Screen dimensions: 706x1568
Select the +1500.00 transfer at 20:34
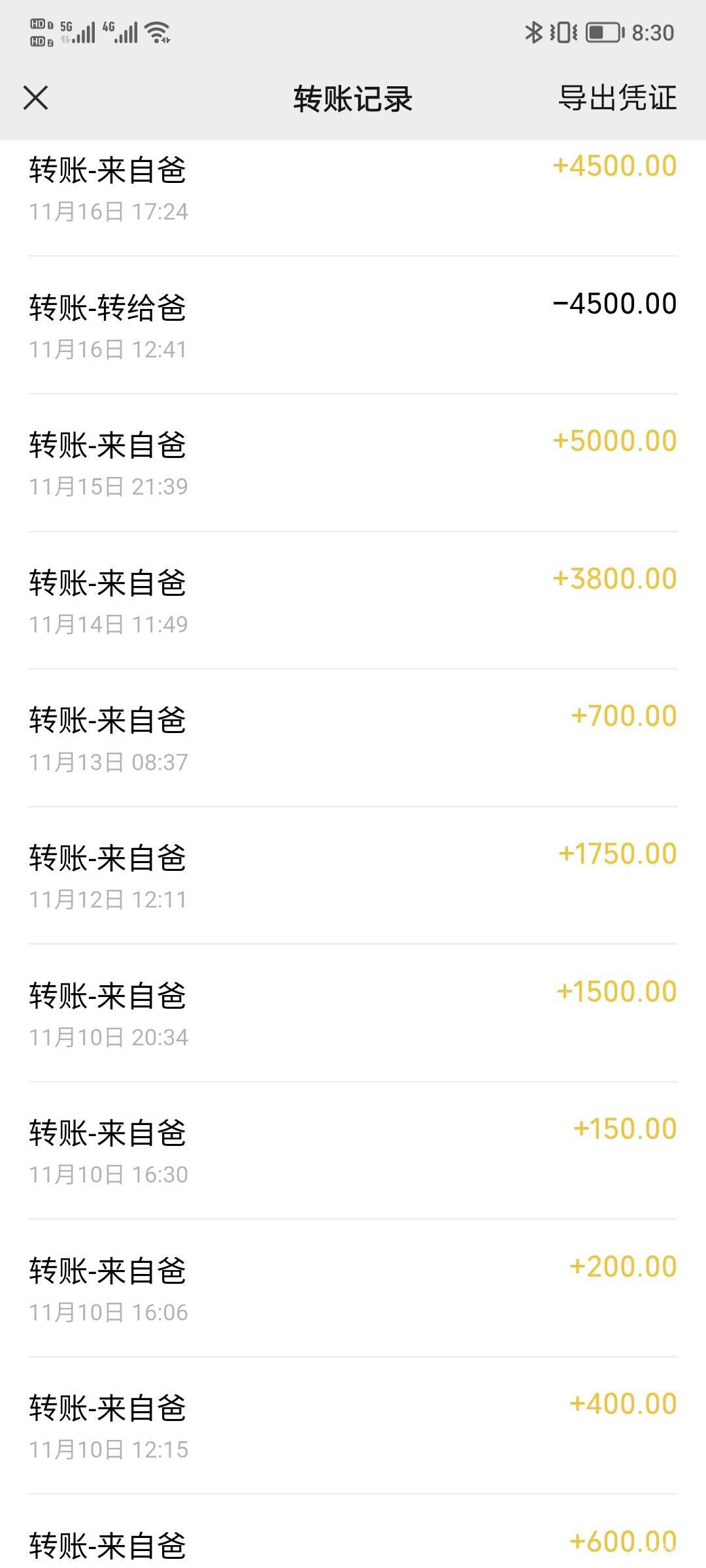353,1014
